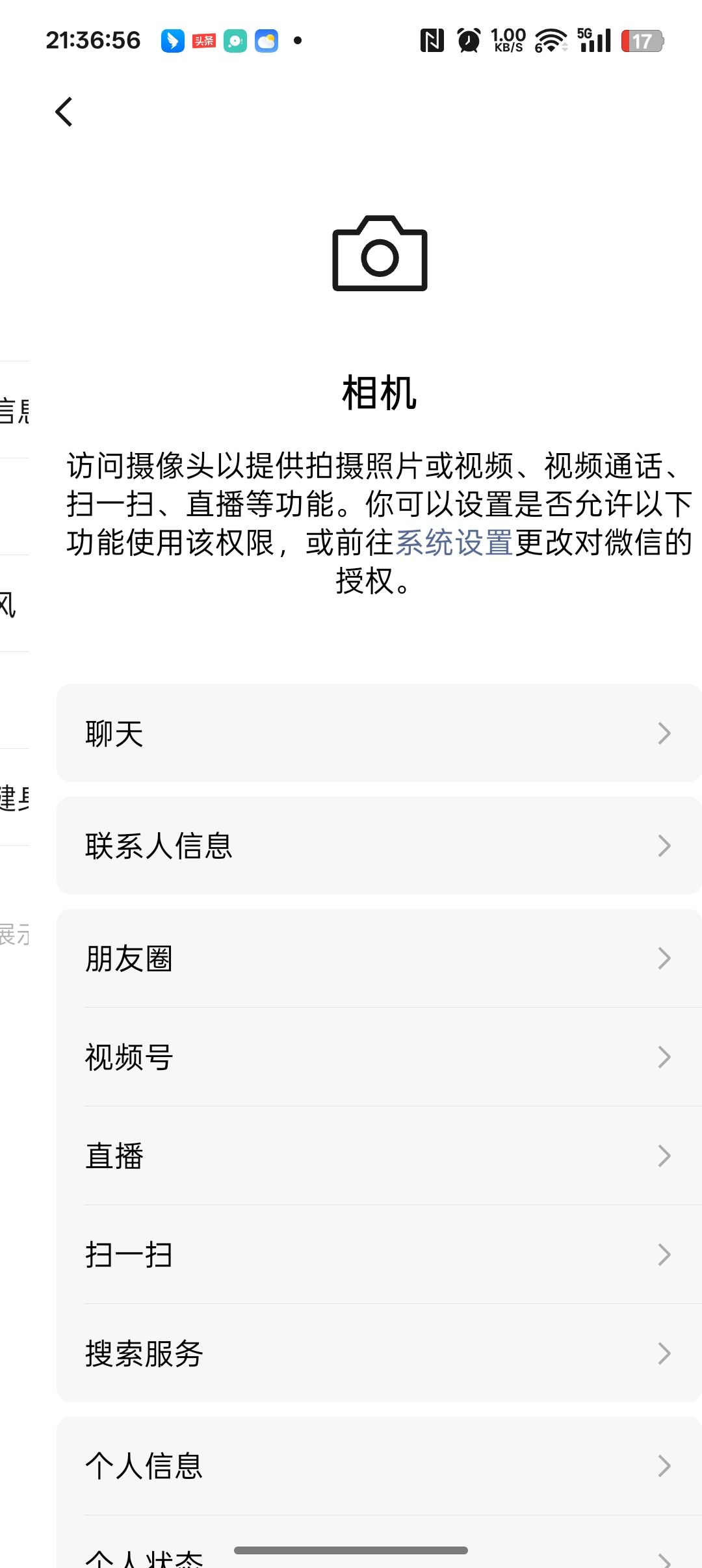
Task: Open the 搜索服务 row
Action: [379, 1353]
